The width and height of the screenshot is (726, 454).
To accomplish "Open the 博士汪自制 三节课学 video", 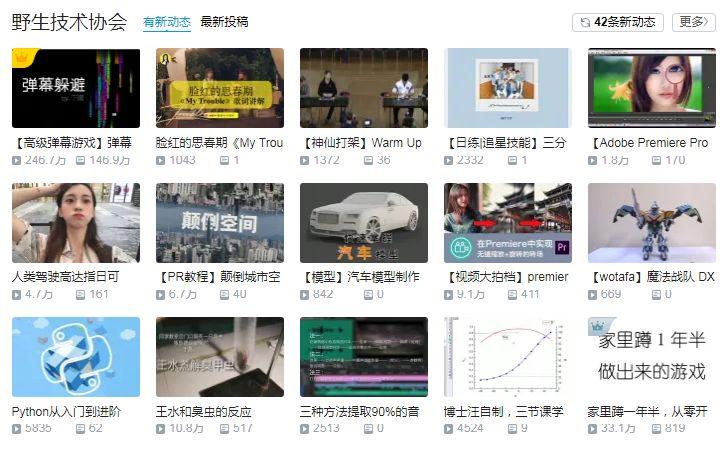I will click(x=508, y=357).
